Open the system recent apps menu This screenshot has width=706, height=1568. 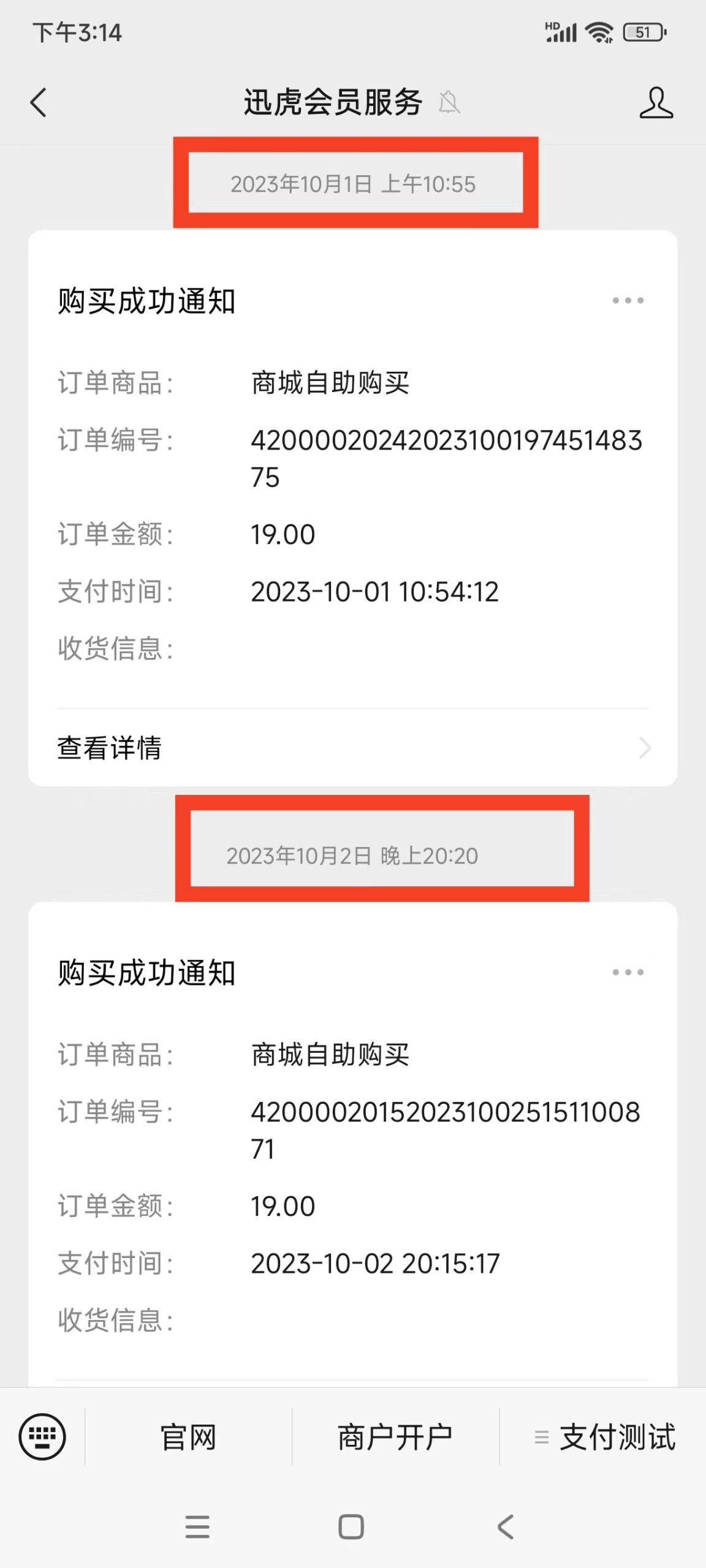coord(197,1527)
